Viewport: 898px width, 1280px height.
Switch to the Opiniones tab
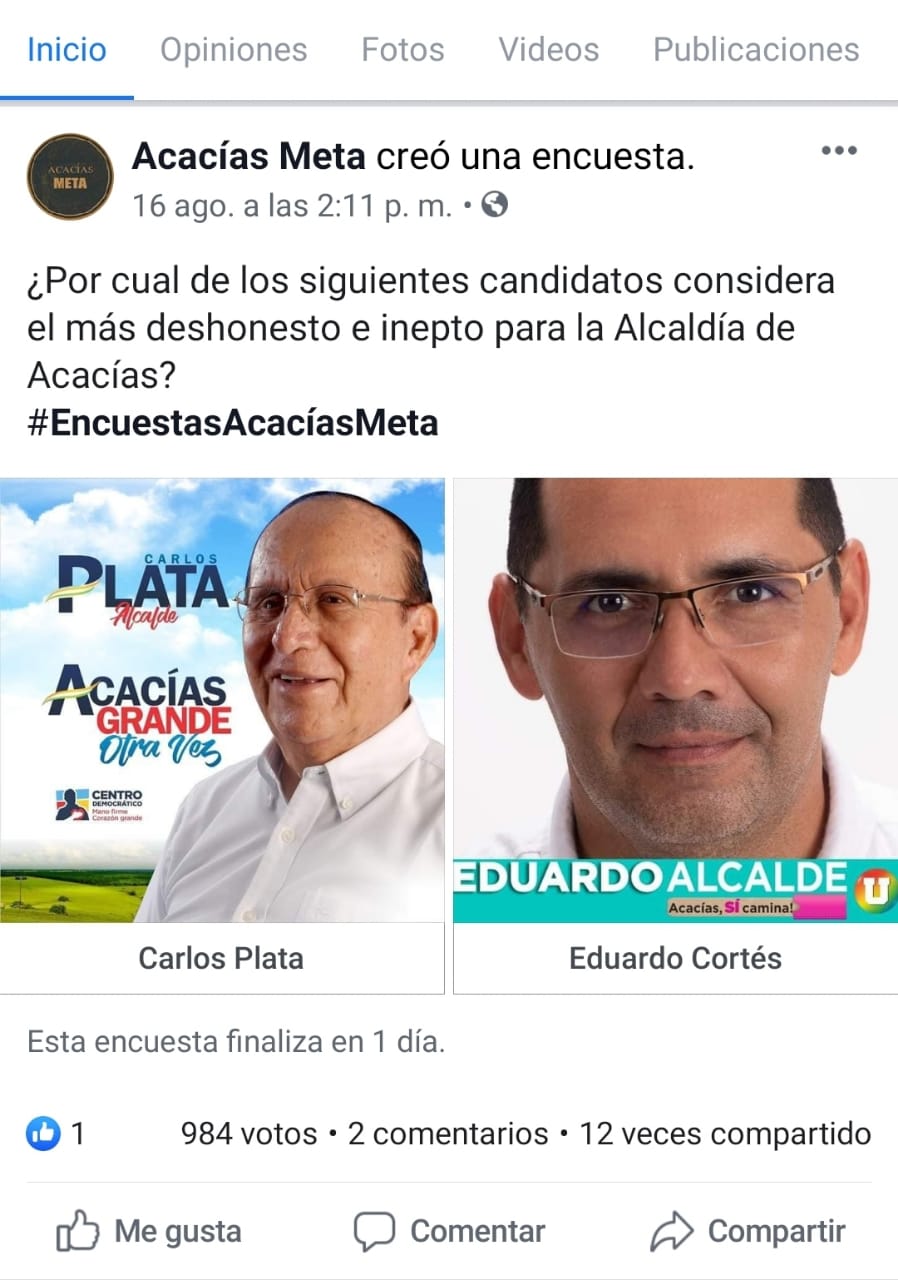pyautogui.click(x=233, y=50)
